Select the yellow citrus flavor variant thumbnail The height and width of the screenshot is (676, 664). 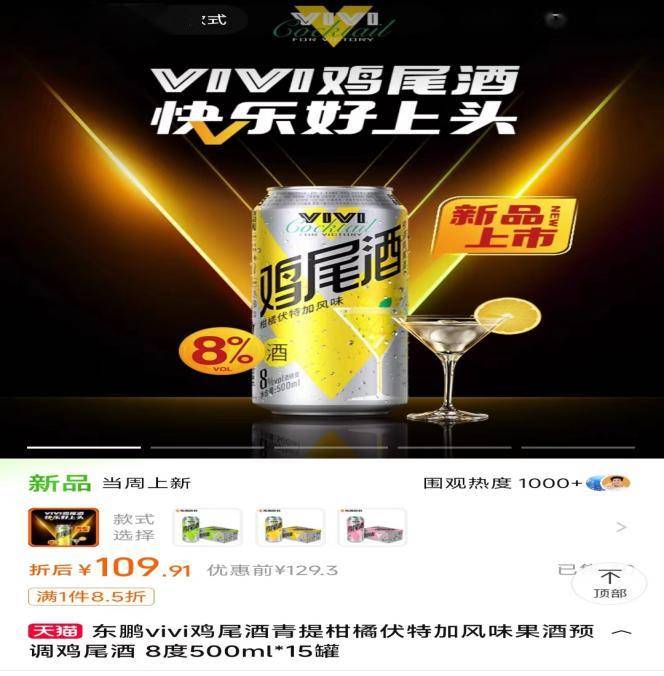pyautogui.click(x=290, y=527)
